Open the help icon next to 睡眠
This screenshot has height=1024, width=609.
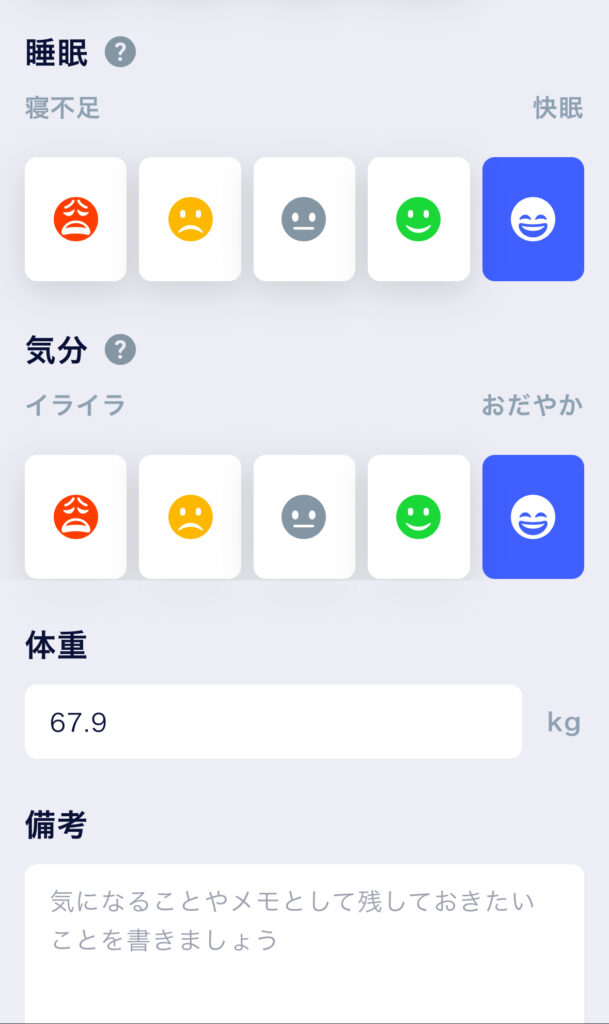point(120,52)
